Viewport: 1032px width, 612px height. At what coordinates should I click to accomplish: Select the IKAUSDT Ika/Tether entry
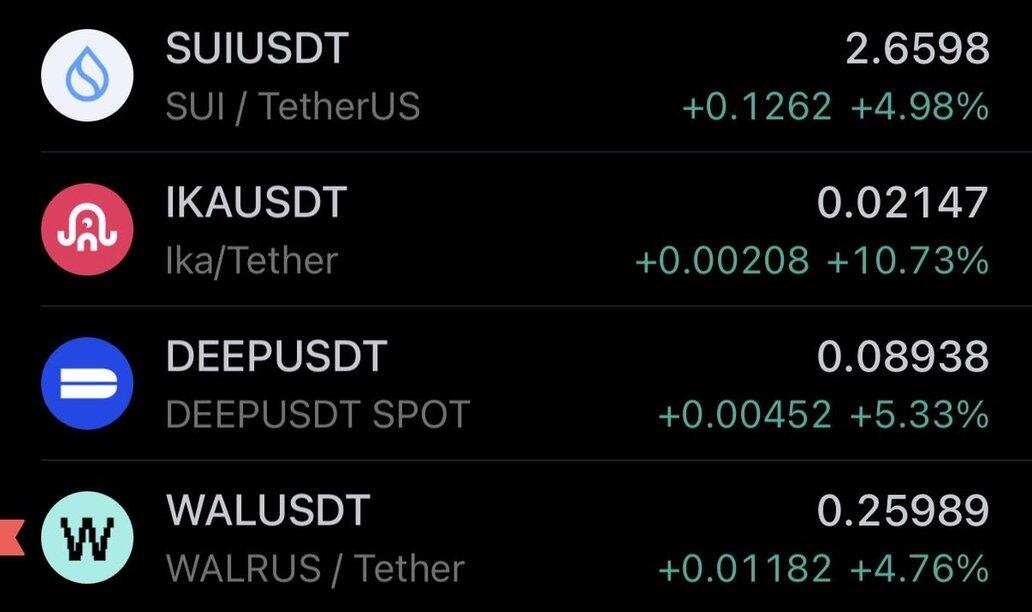tap(515, 230)
